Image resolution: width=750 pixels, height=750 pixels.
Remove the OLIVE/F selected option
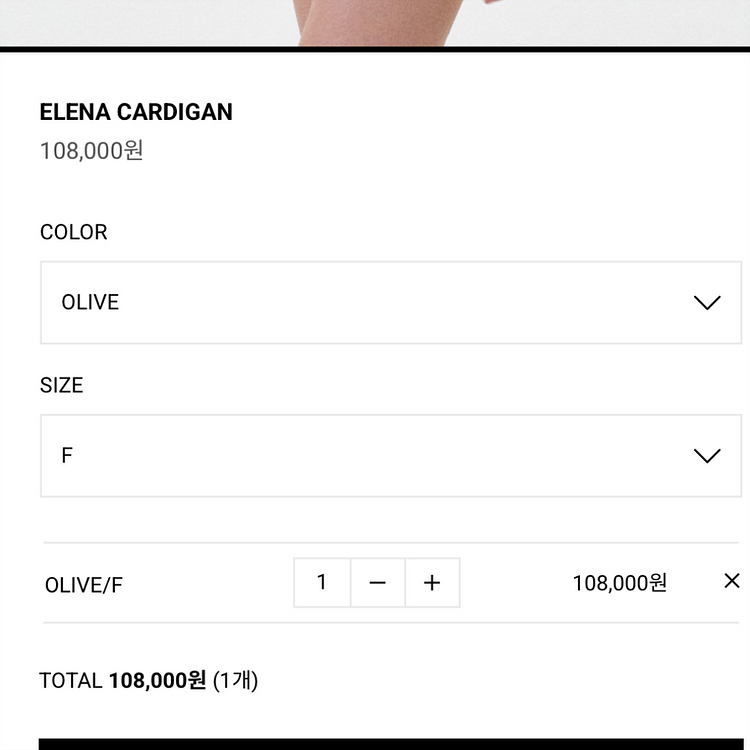(731, 581)
